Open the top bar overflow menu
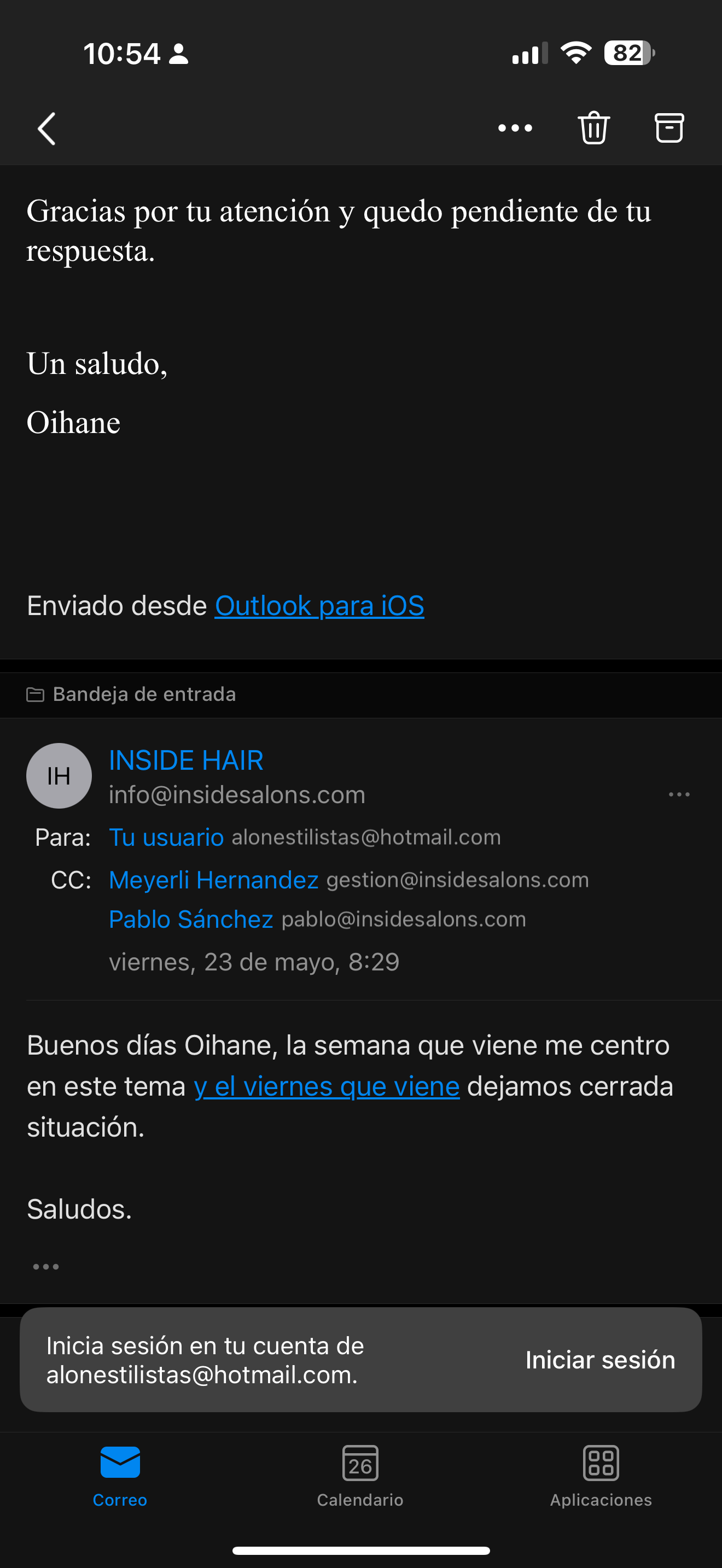Screen dimensions: 722x1568 click(514, 128)
